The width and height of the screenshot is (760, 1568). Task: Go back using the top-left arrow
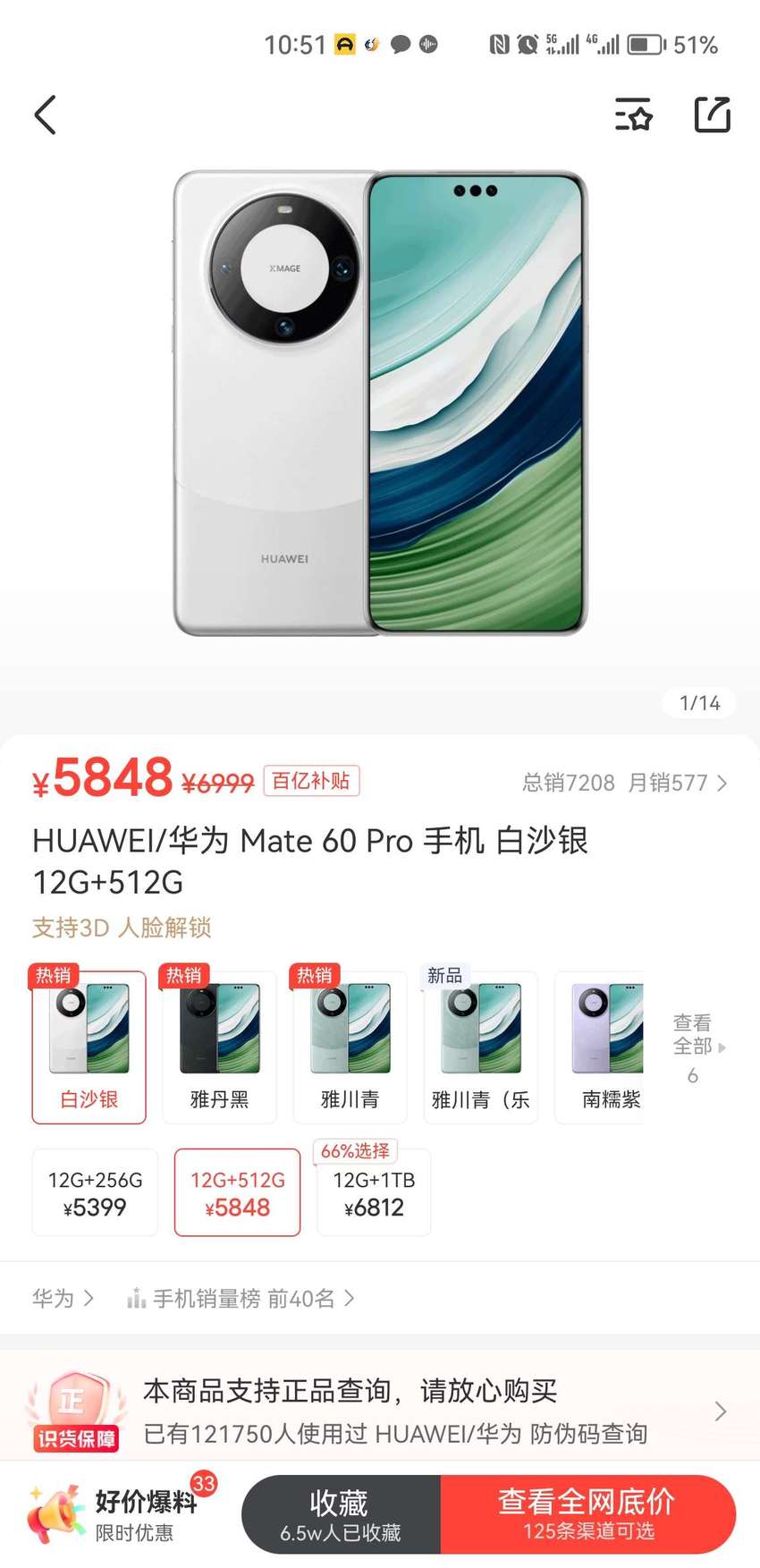click(46, 114)
